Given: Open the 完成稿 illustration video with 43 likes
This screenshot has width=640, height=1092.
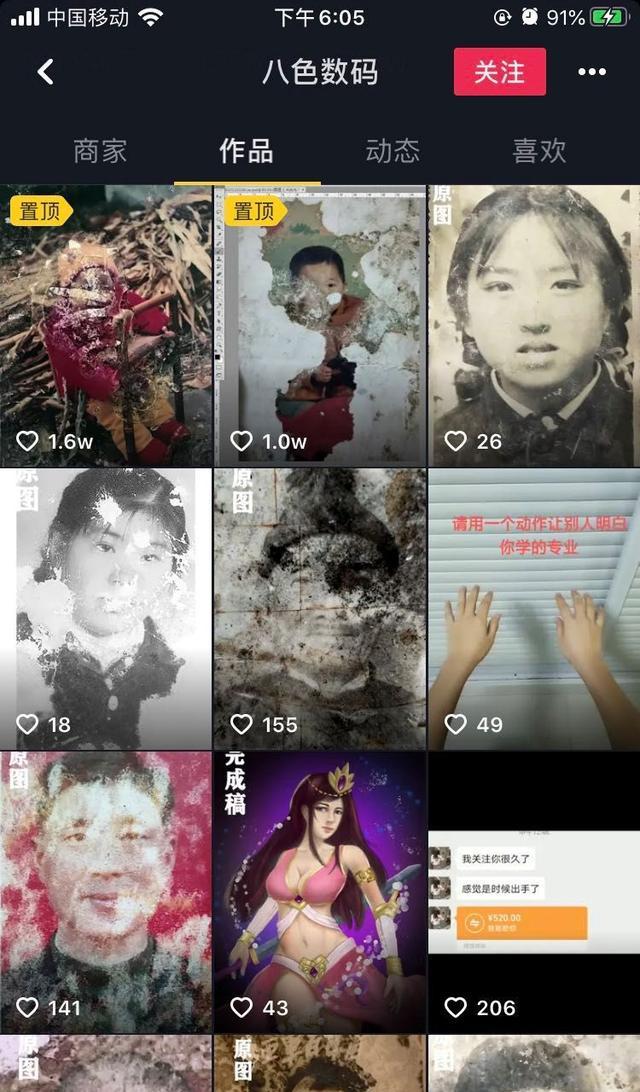Looking at the screenshot, I should pos(320,892).
